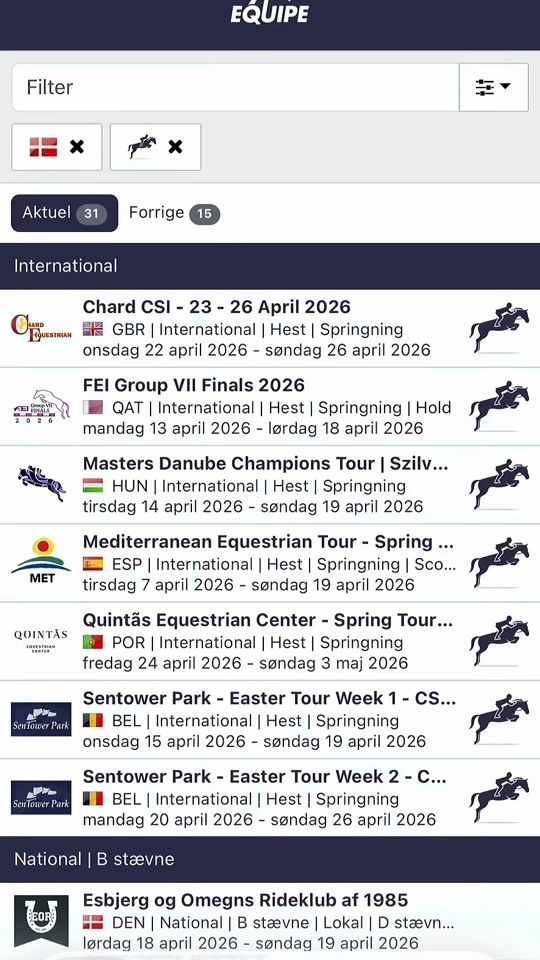This screenshot has height=960, width=540.
Task: Open Sentower Park Easter Tour Week 2
Action: (270, 798)
